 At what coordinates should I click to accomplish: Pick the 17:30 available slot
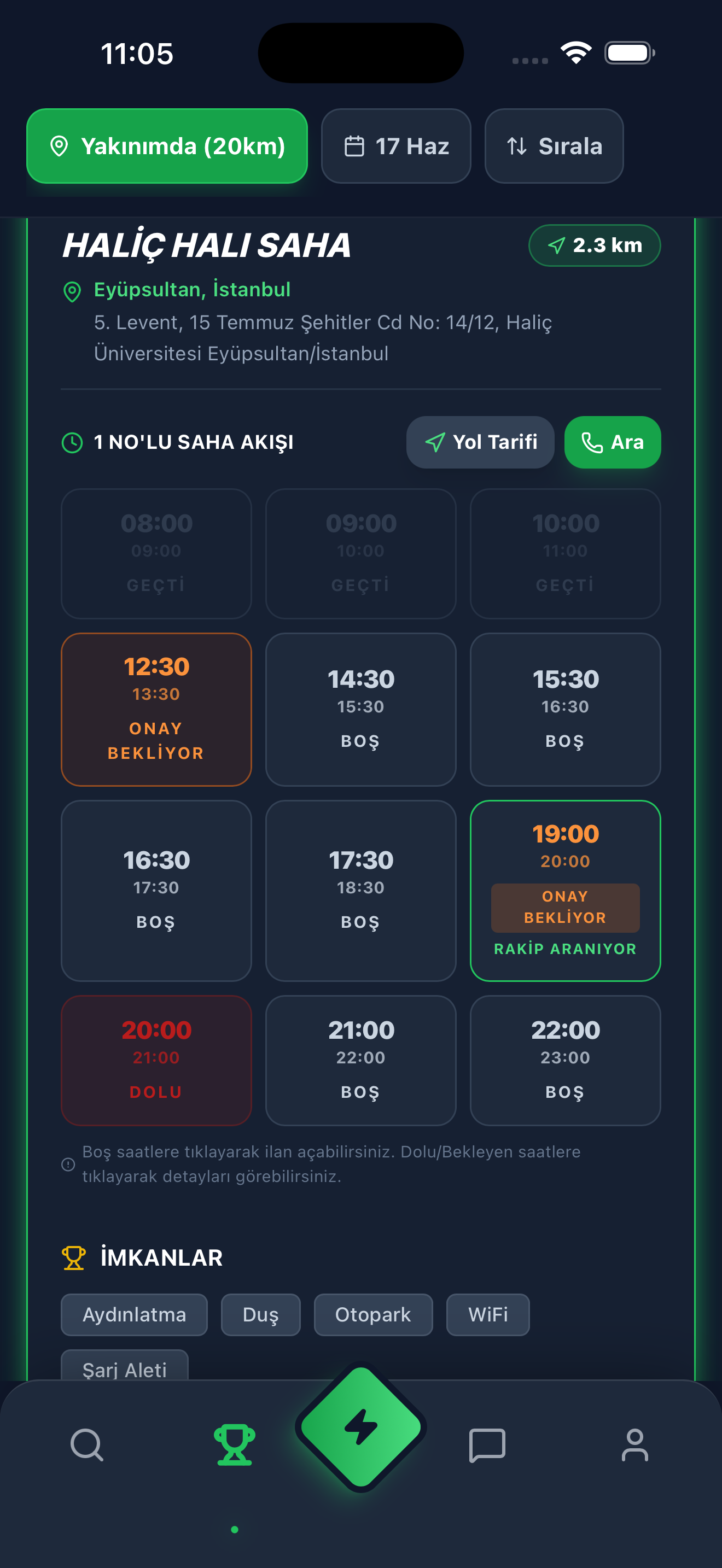(360, 891)
